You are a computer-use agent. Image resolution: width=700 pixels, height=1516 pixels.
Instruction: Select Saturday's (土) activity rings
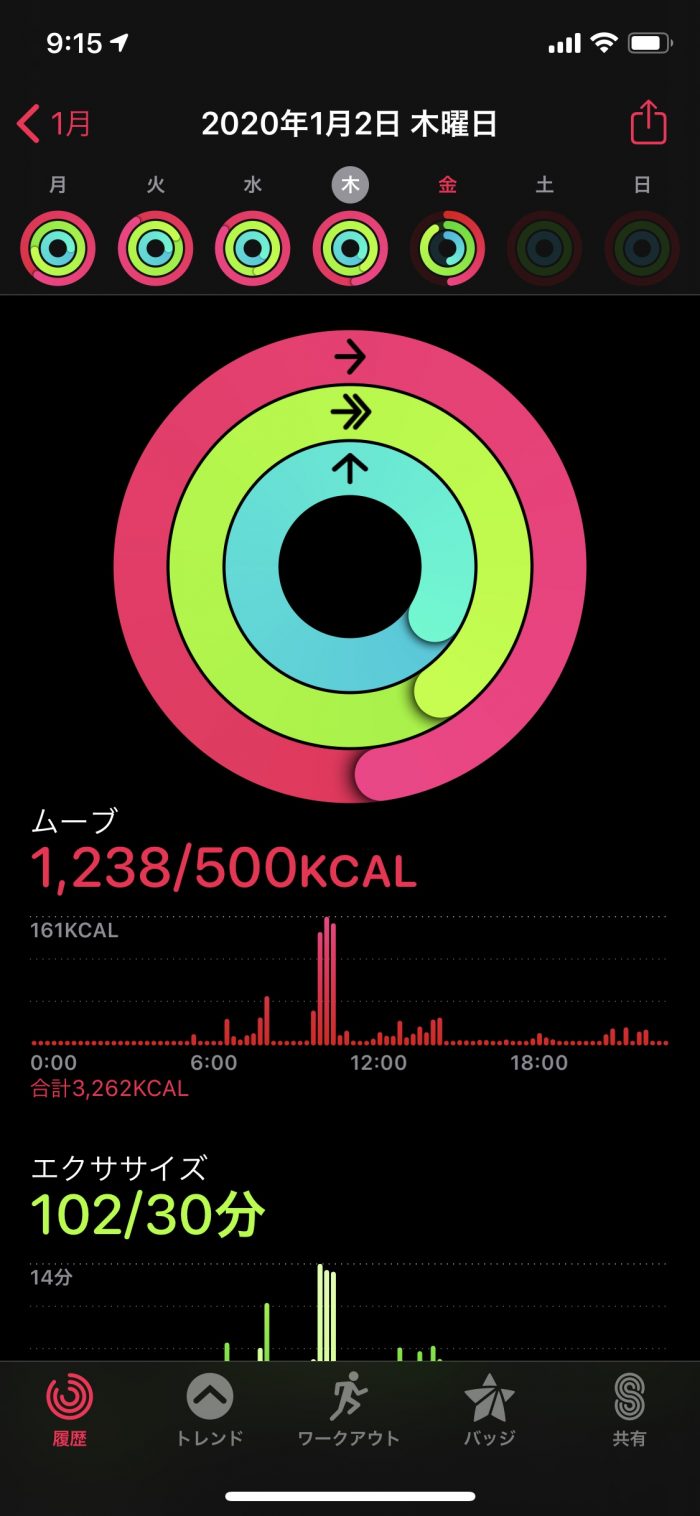(544, 248)
